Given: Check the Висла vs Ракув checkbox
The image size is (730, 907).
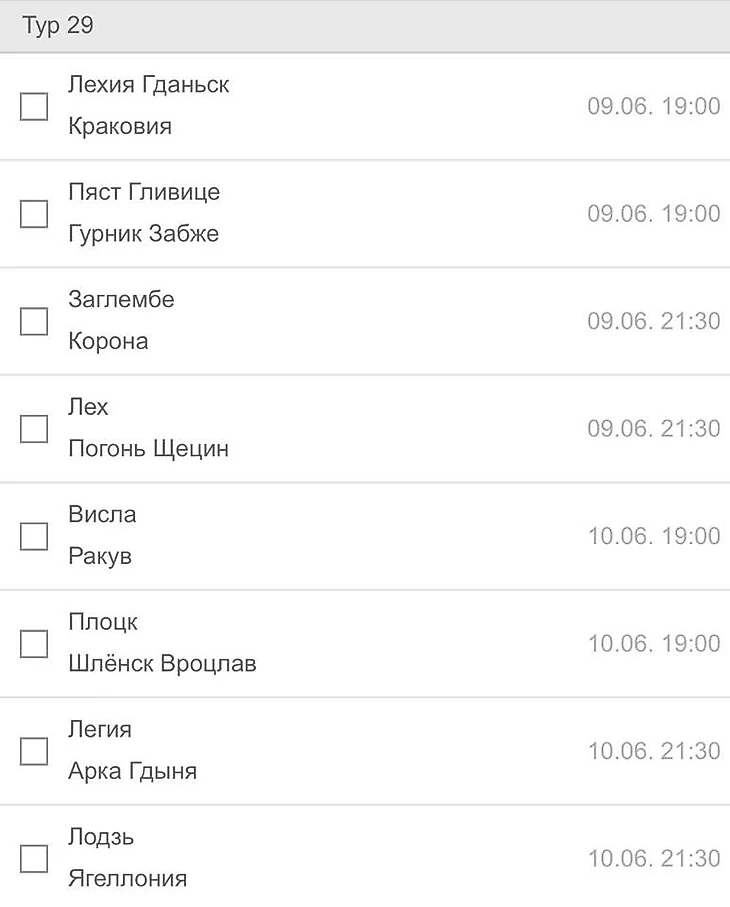Looking at the screenshot, I should tap(34, 536).
